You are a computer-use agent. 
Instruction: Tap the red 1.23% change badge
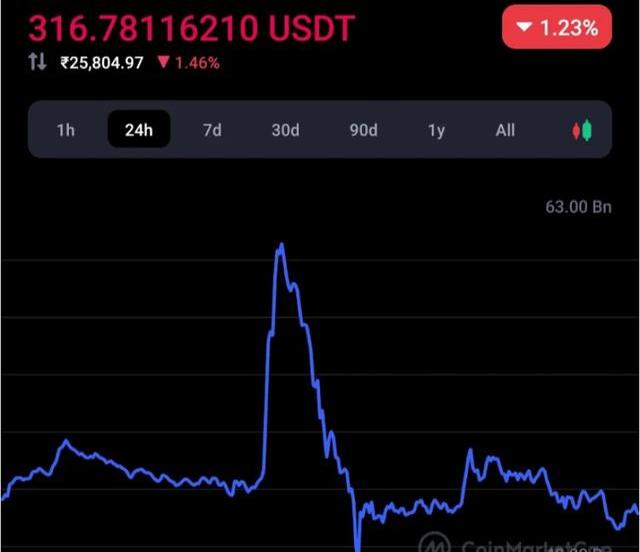(556, 28)
